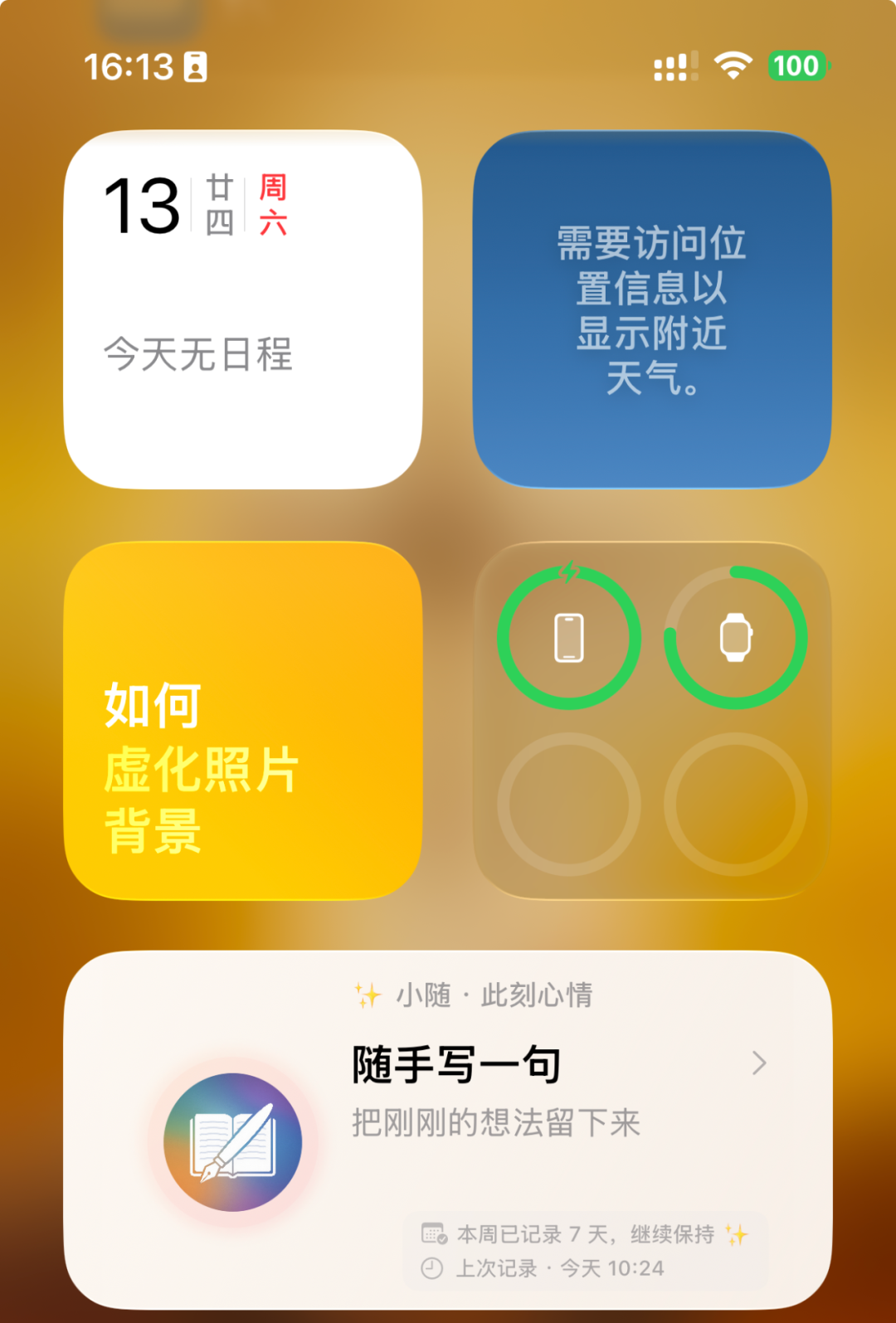Open the 随手写一句 prompt
896x1323 pixels.
click(x=455, y=1064)
